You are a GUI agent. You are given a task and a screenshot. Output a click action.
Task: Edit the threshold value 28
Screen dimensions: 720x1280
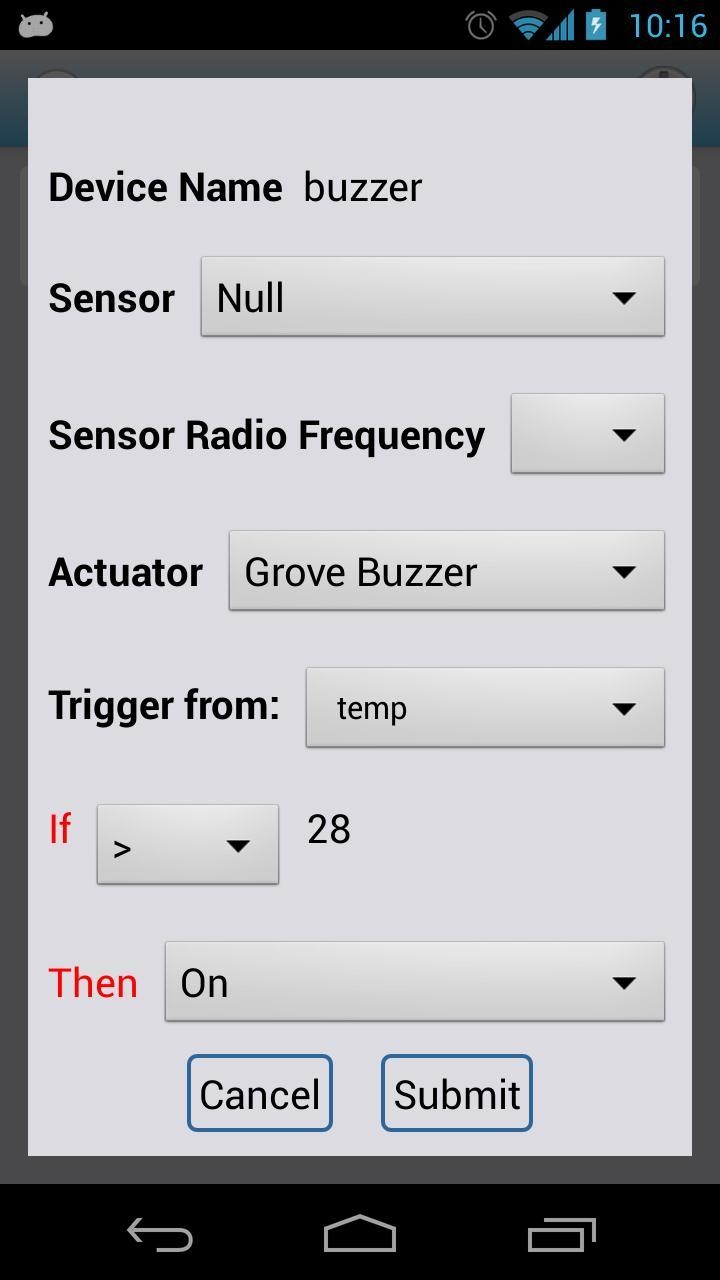tap(329, 829)
